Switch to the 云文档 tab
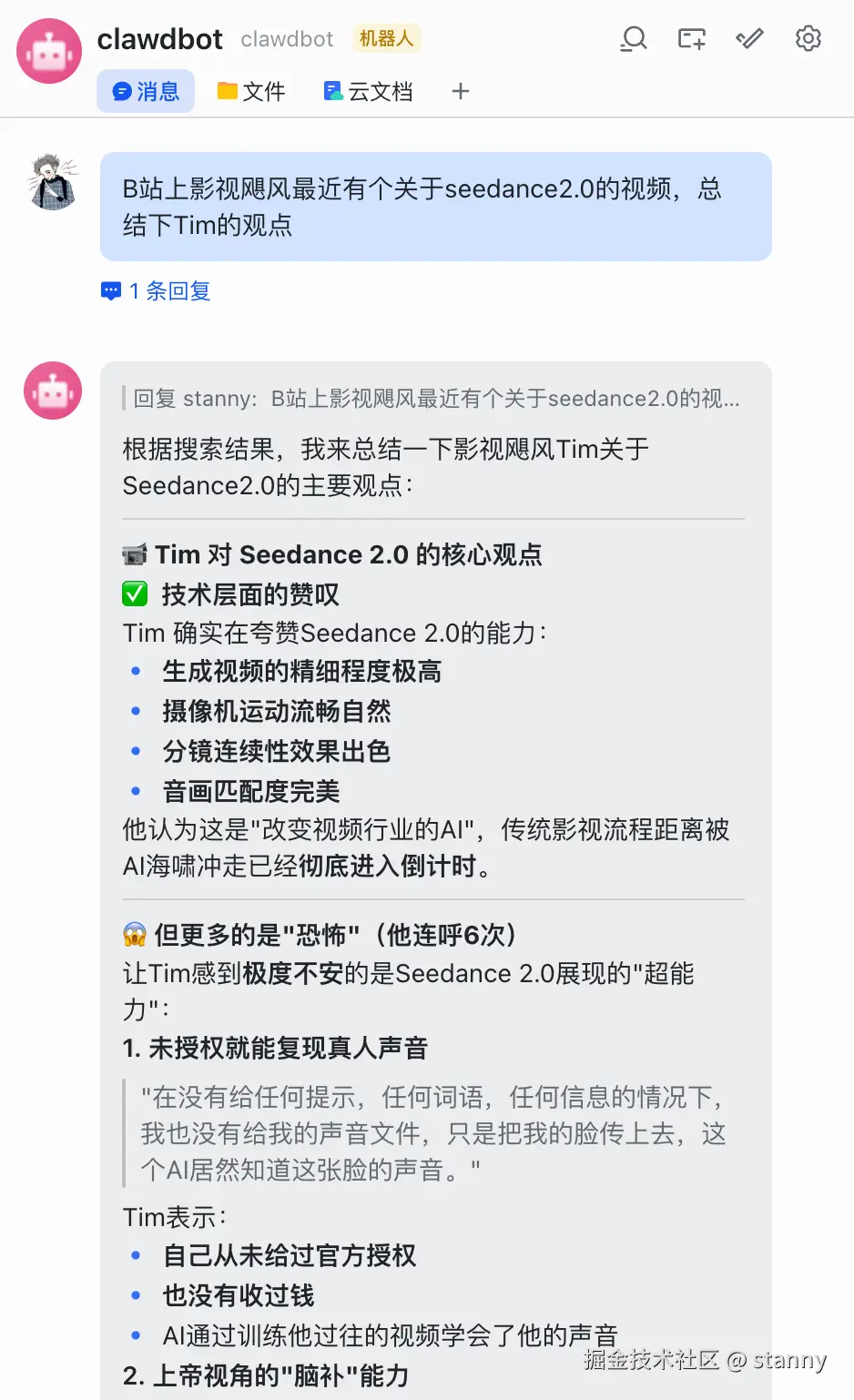The width and height of the screenshot is (854, 1400). pos(368,91)
